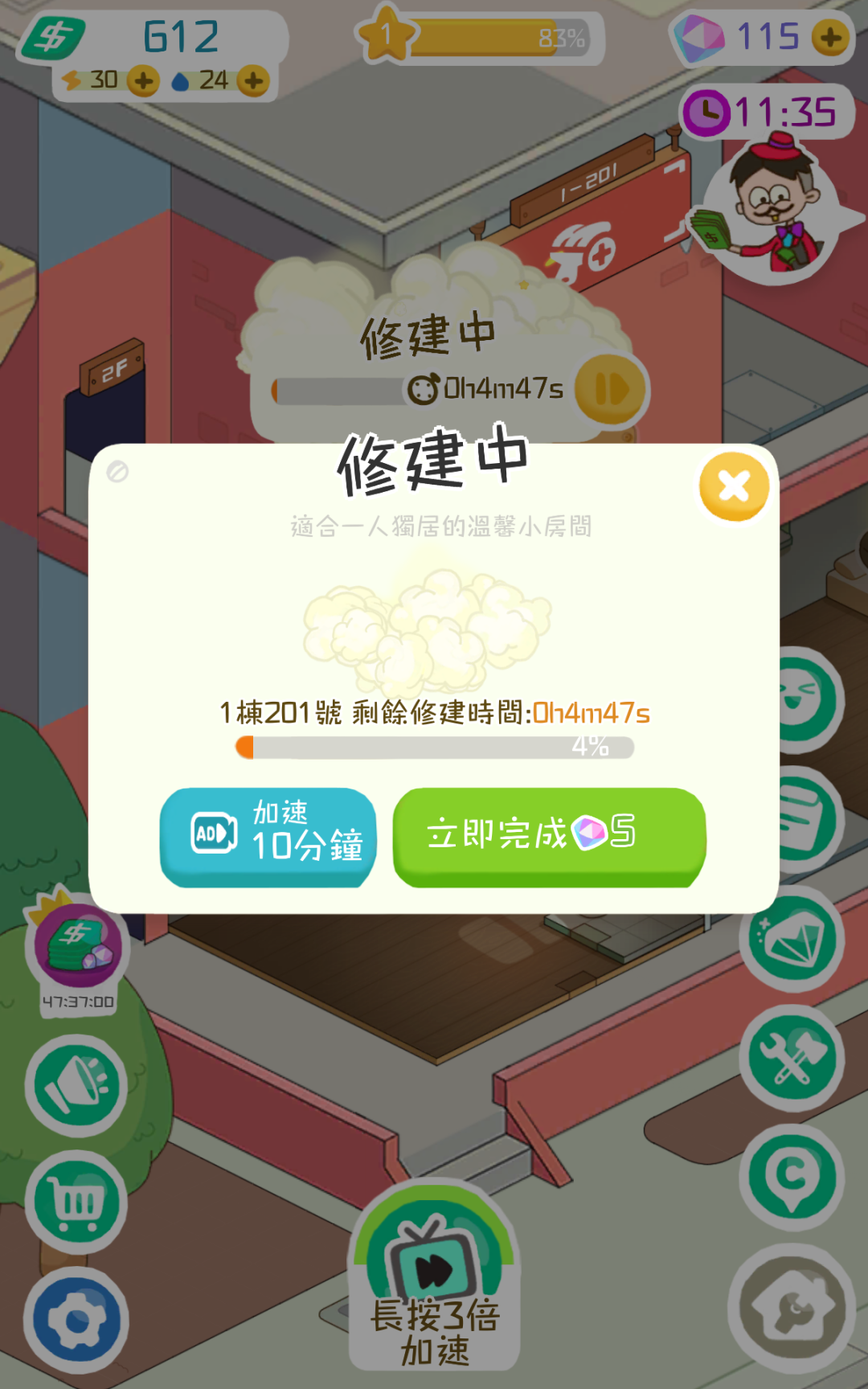Tap the plus next to the 24 water

pyautogui.click(x=254, y=80)
